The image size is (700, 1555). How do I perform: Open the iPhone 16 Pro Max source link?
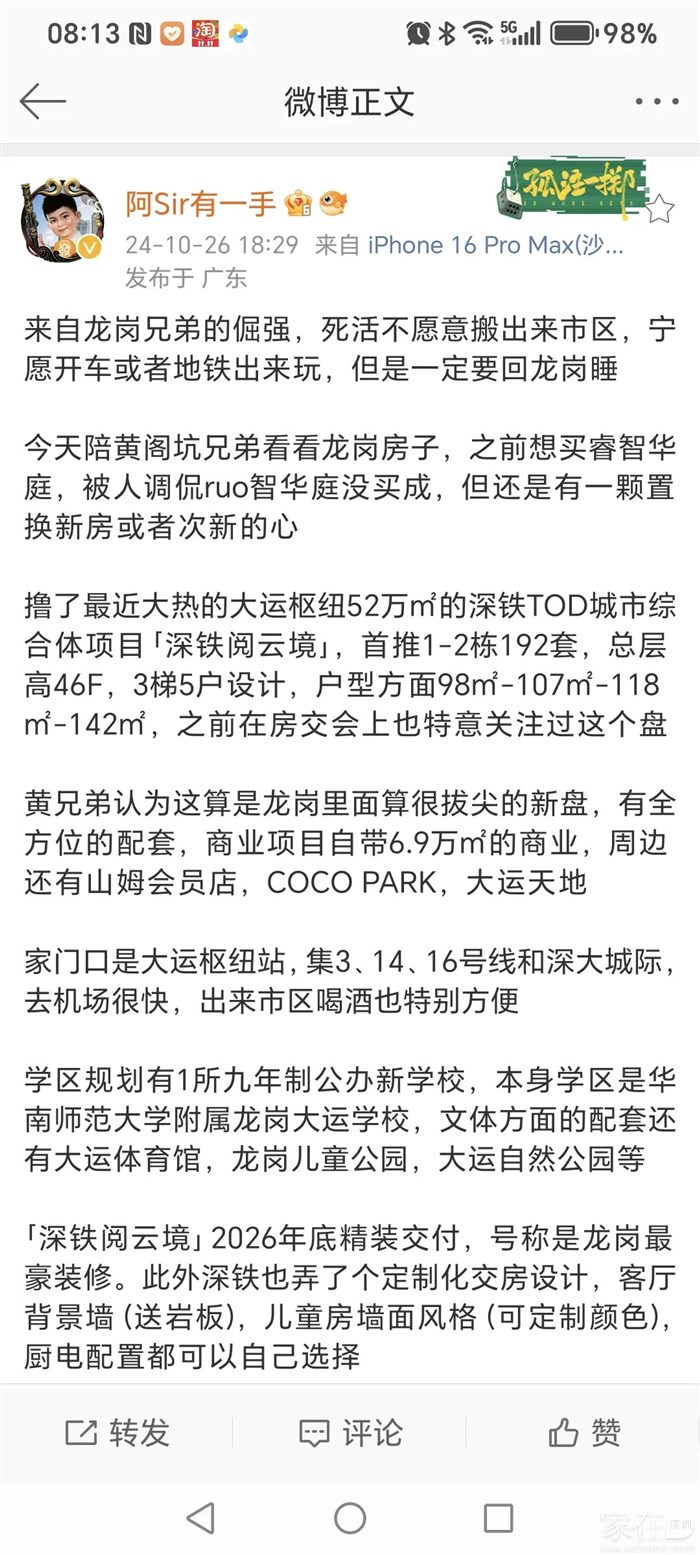[496, 245]
